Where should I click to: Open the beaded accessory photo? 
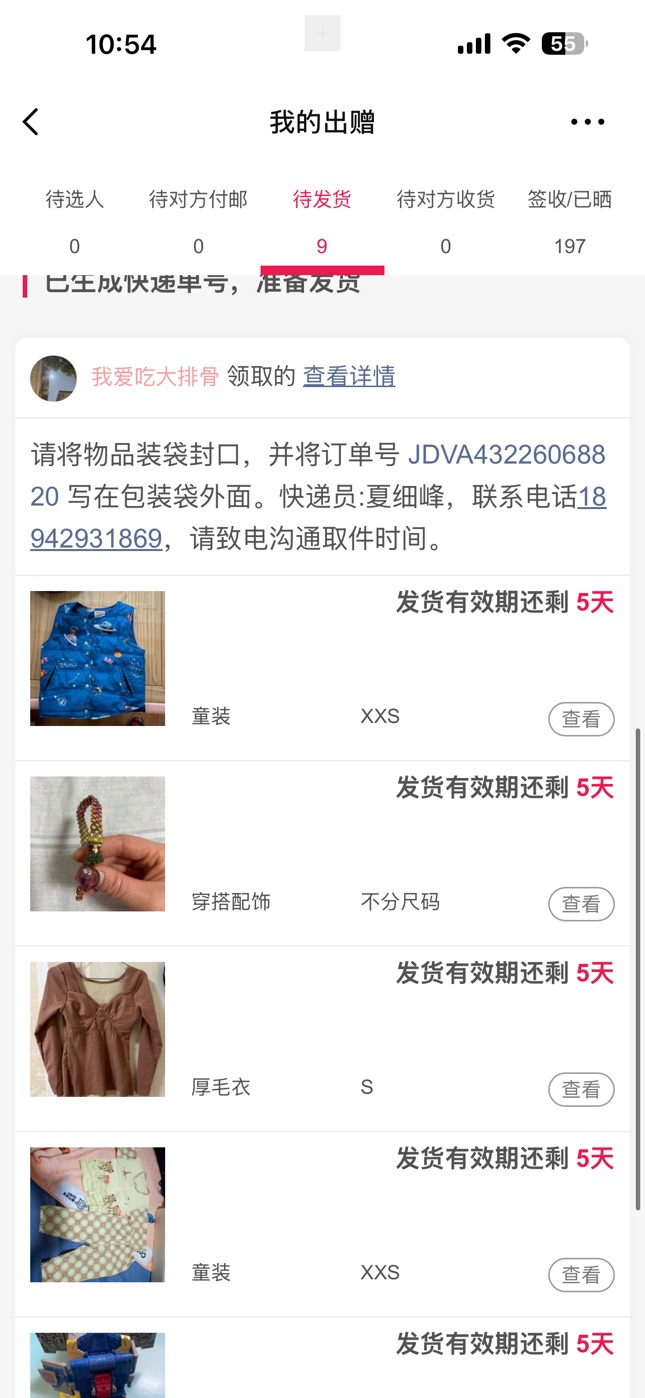click(x=97, y=844)
